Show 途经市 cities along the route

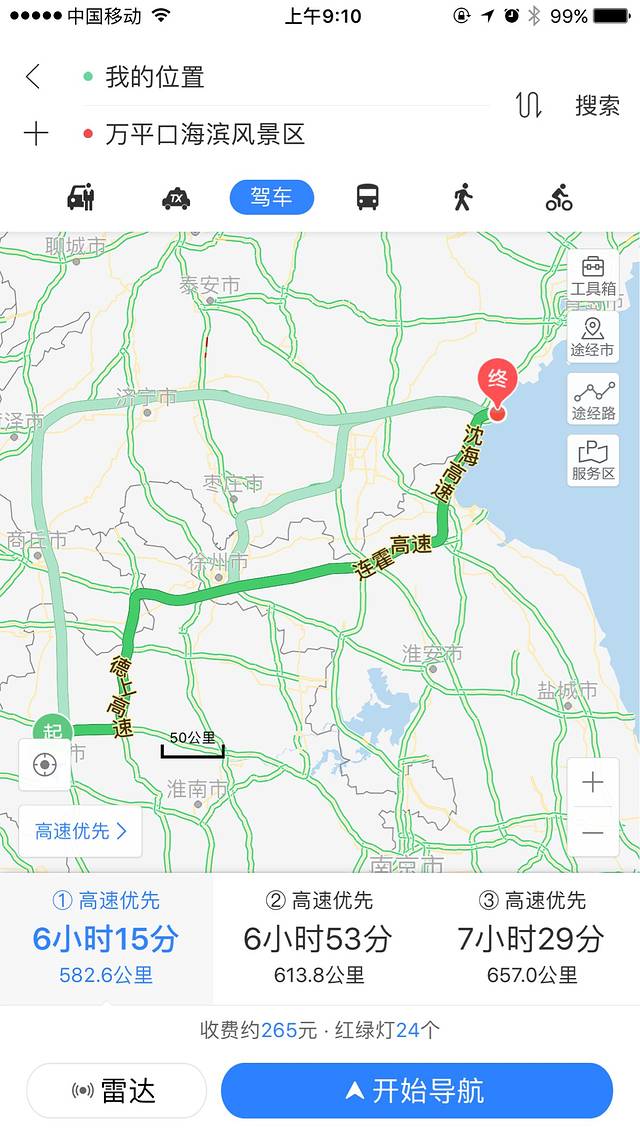point(593,337)
